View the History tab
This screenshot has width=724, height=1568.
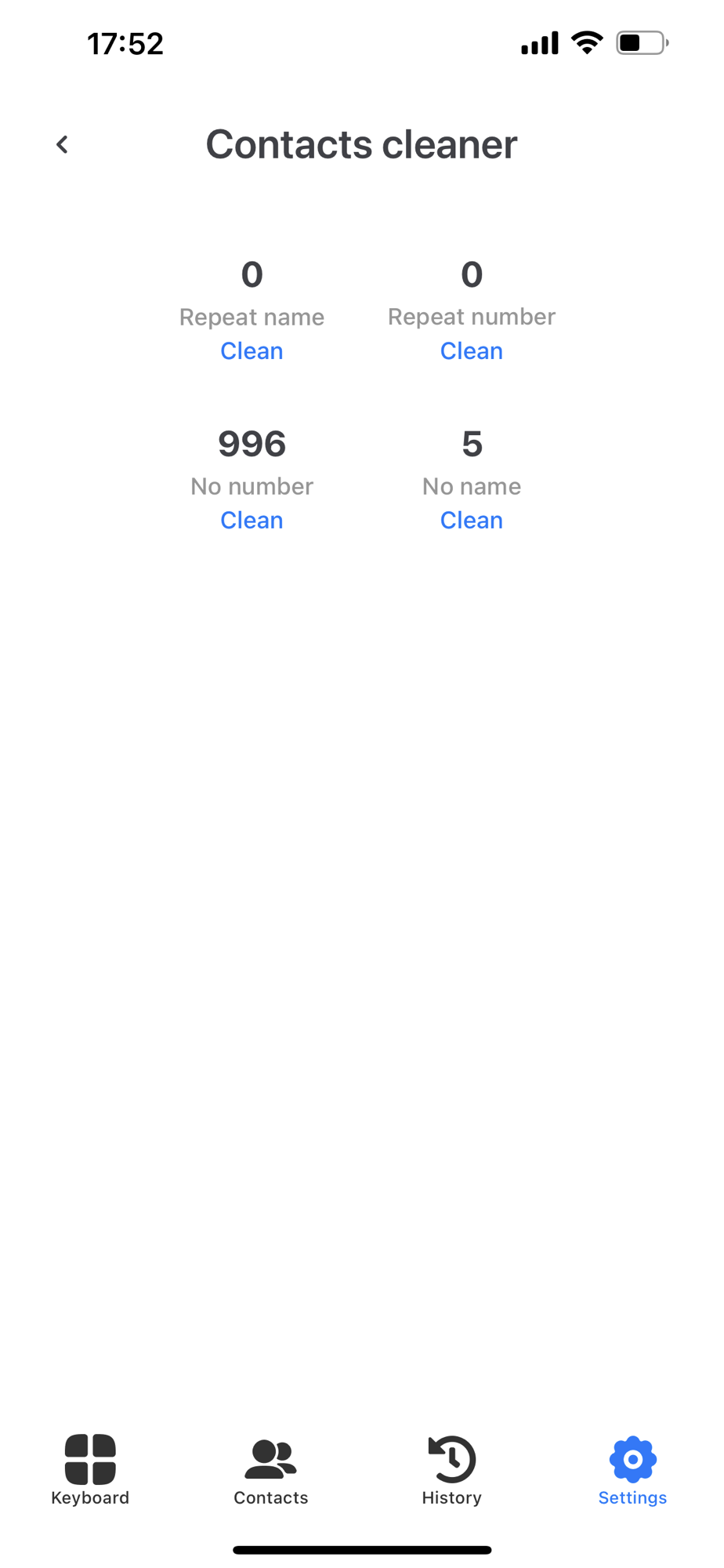pyautogui.click(x=452, y=1470)
